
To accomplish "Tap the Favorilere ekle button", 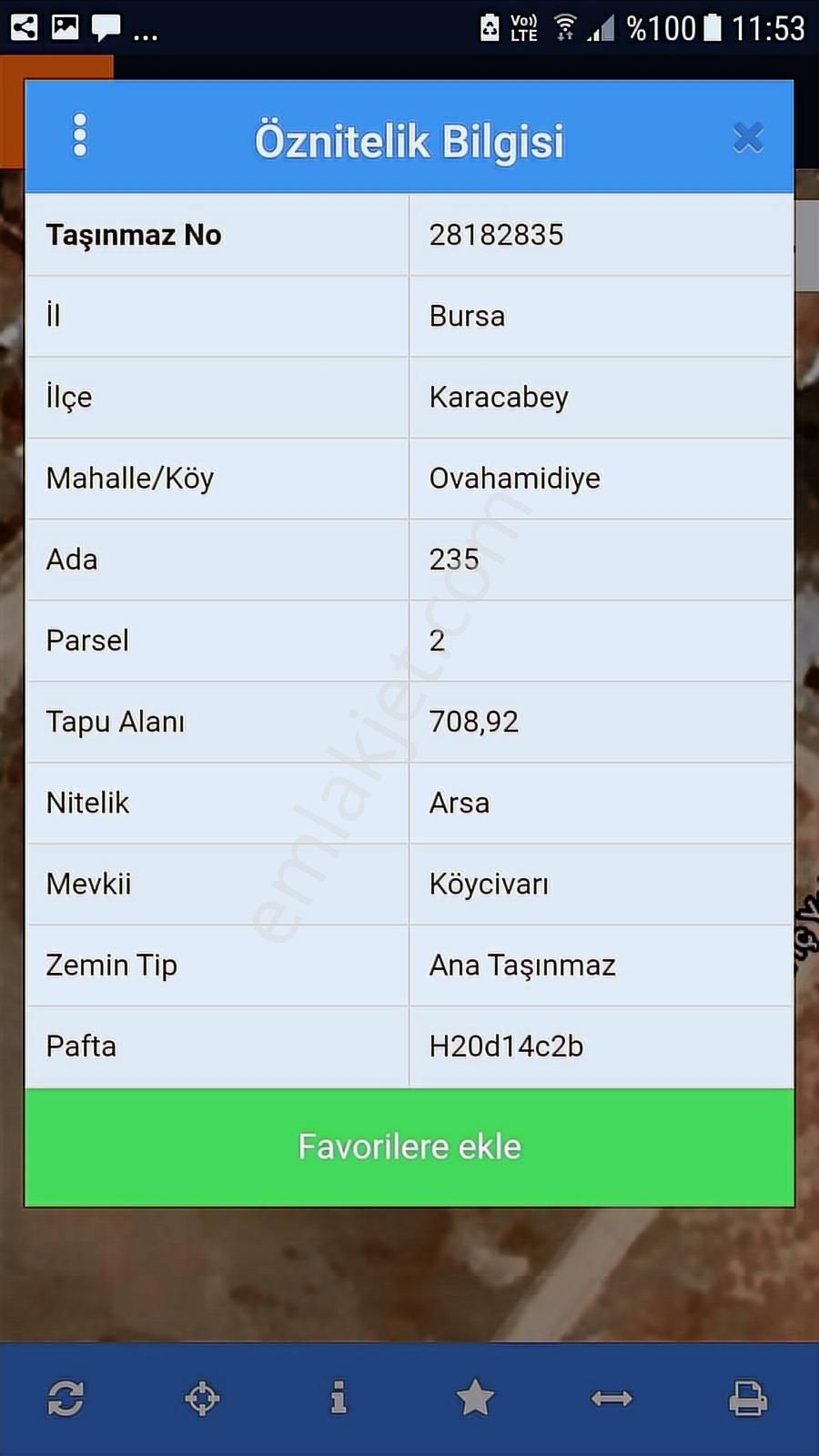I will (x=409, y=1147).
